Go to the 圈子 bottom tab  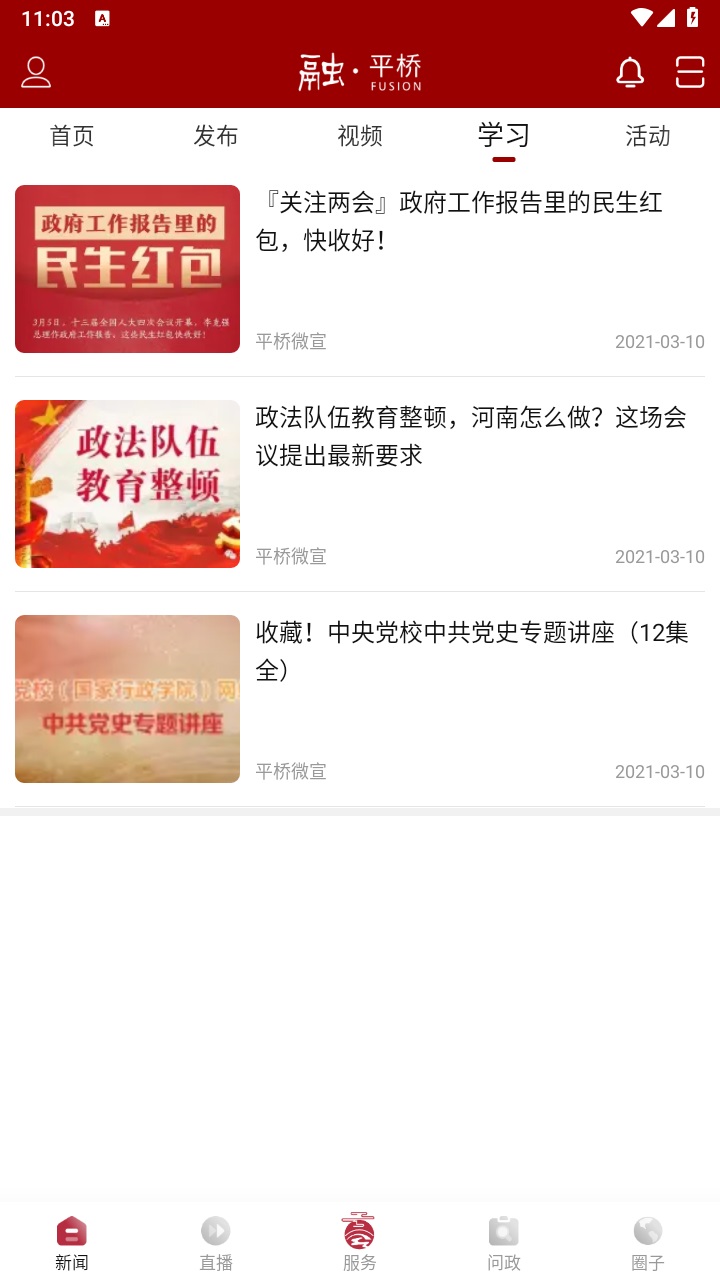click(648, 1242)
